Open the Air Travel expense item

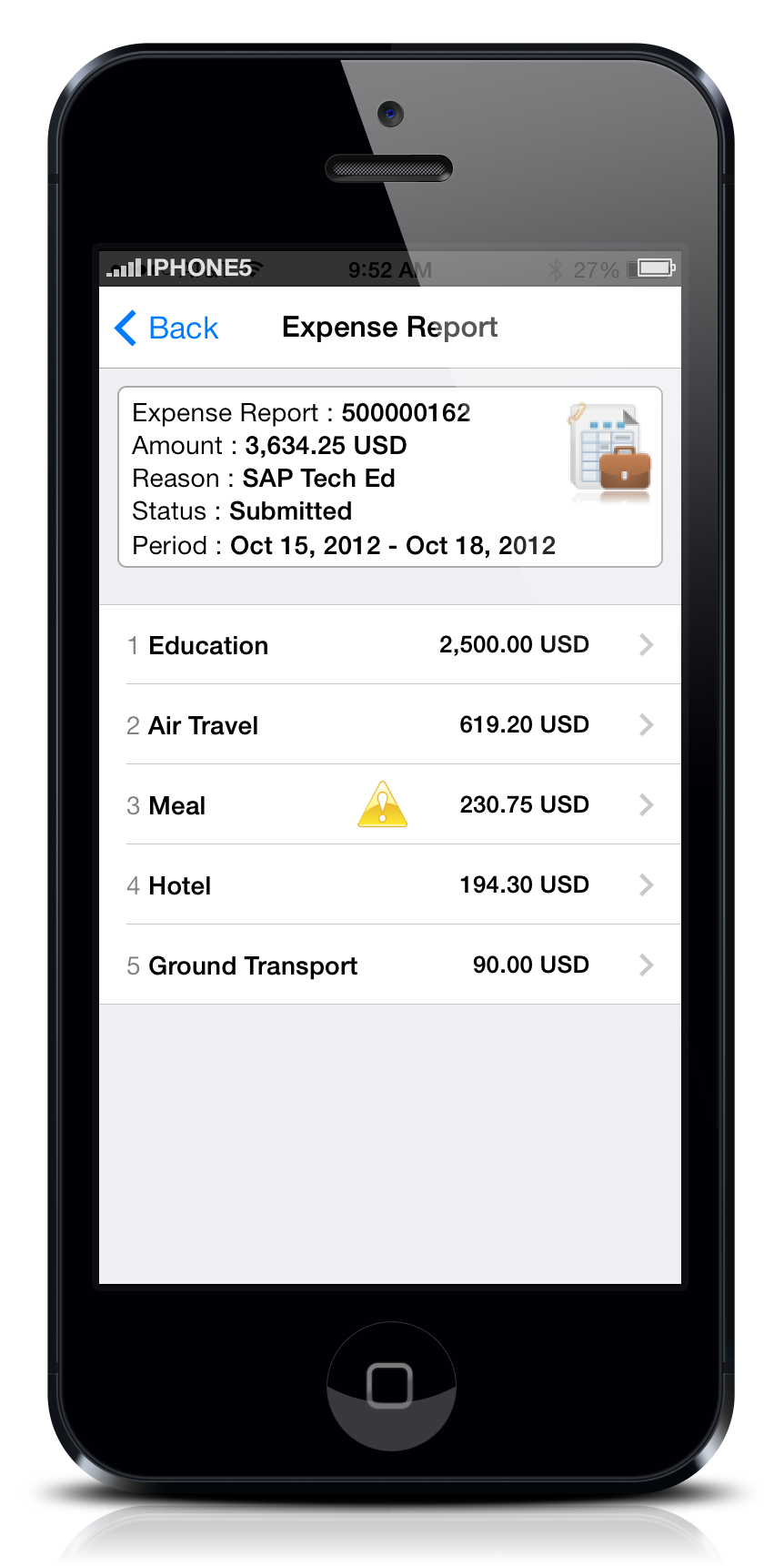coord(389,725)
